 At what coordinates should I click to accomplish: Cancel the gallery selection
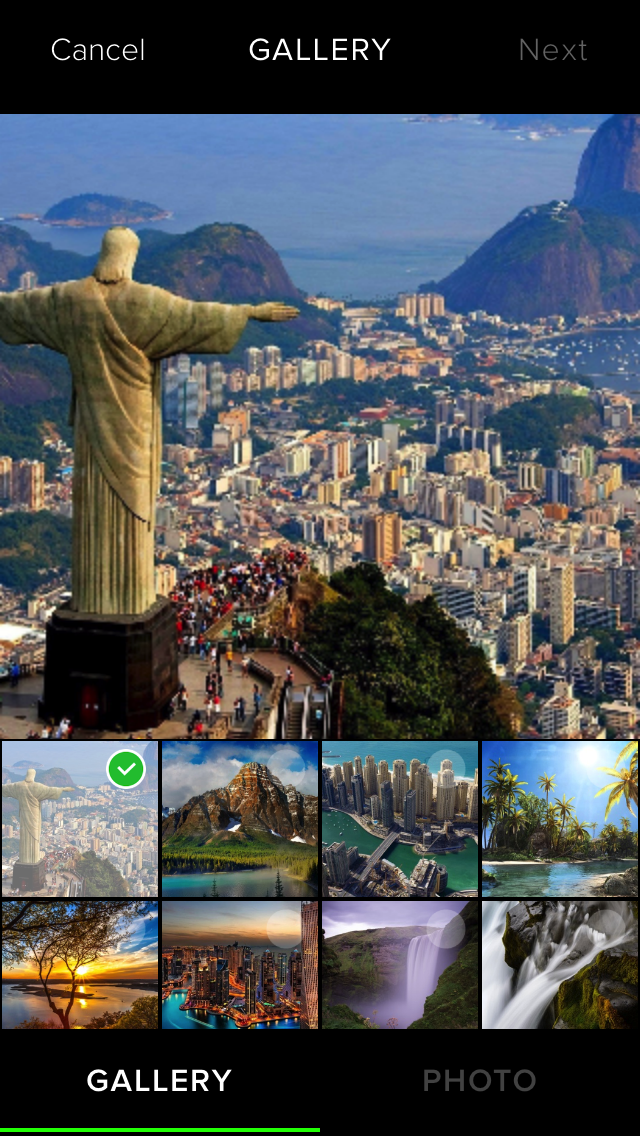point(98,50)
